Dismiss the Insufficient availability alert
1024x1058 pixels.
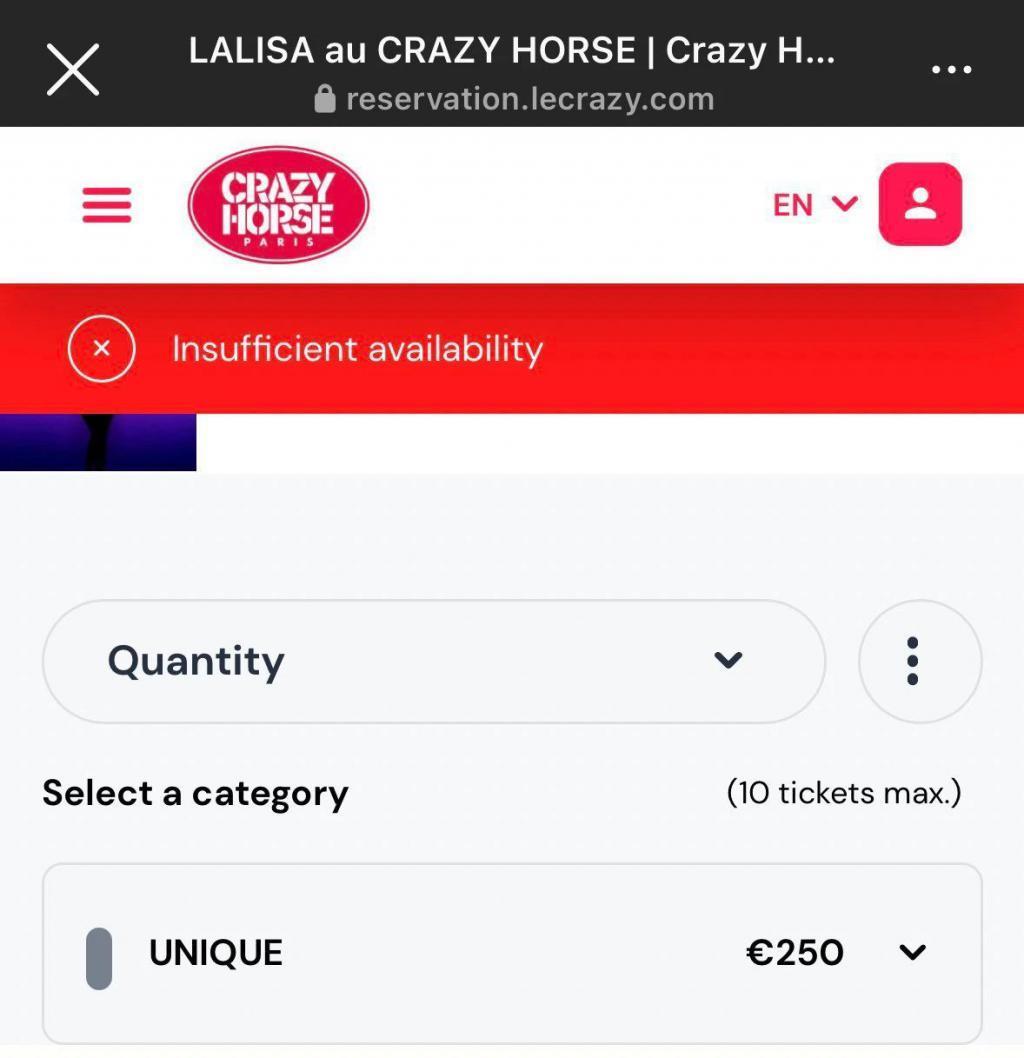(x=101, y=349)
